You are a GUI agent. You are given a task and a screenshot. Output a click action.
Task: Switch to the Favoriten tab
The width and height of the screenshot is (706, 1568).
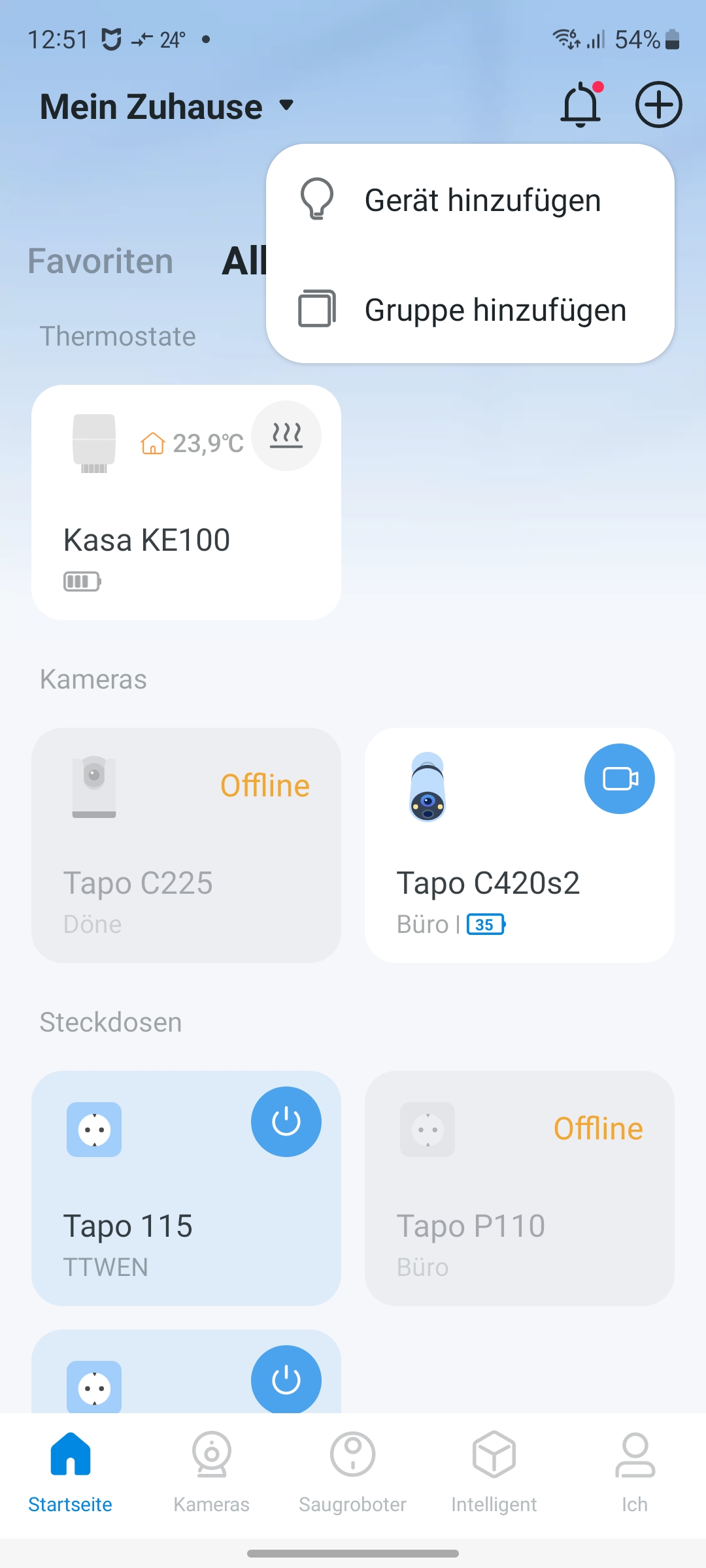click(x=100, y=261)
